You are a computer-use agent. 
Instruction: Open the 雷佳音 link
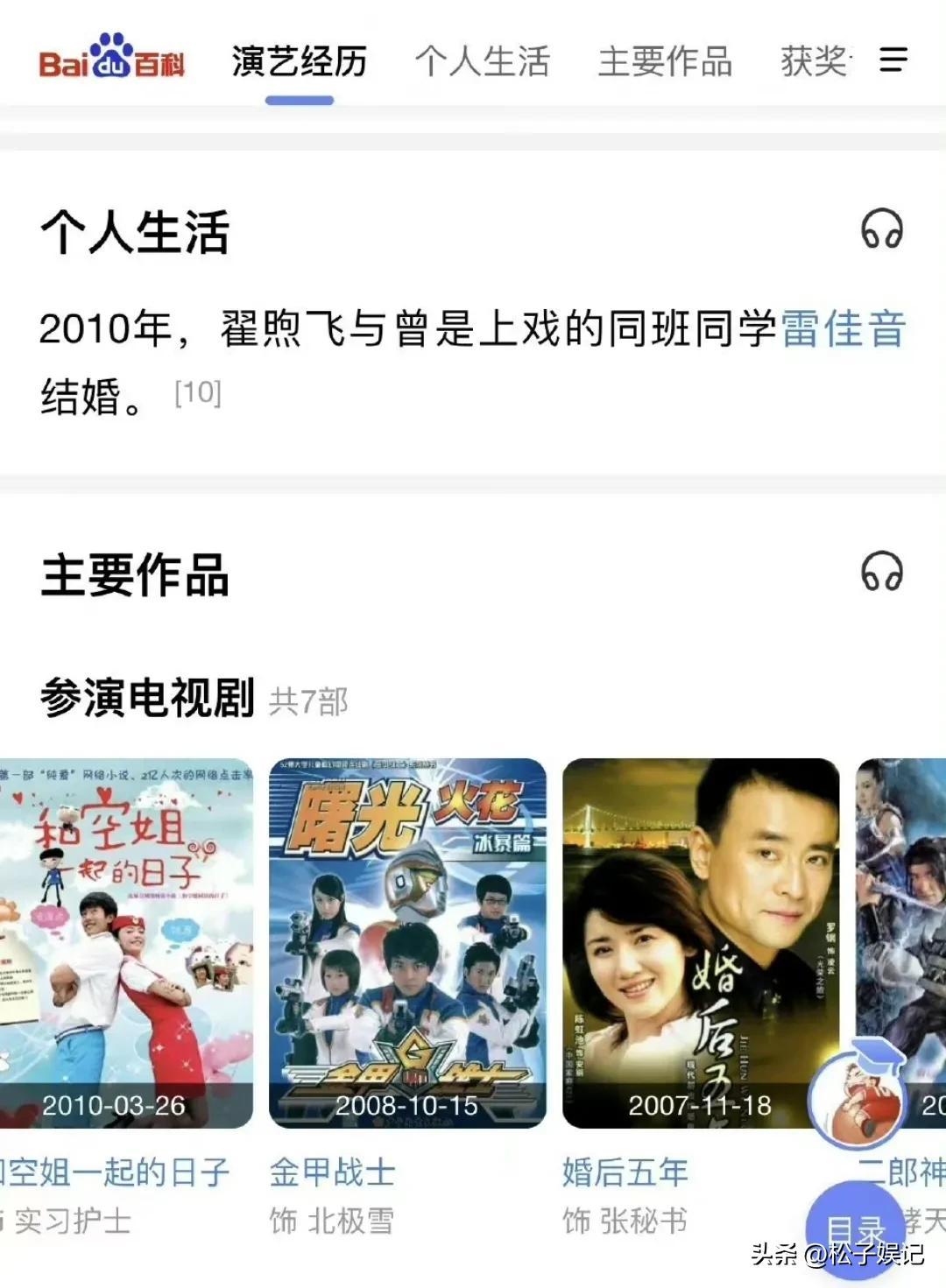[x=843, y=330]
